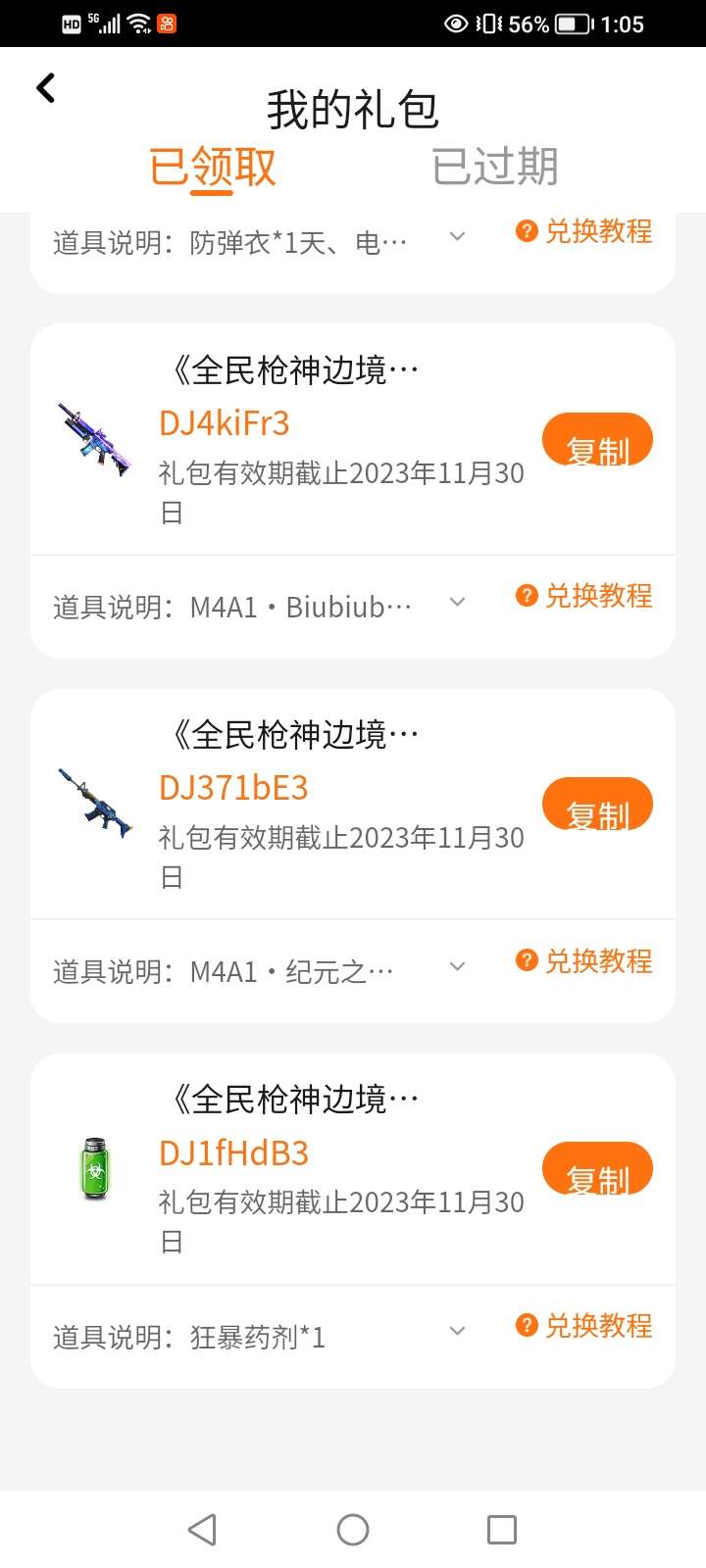The height and width of the screenshot is (1568, 706).
Task: Expand the M4A1·Biubiub item description
Action: (457, 602)
